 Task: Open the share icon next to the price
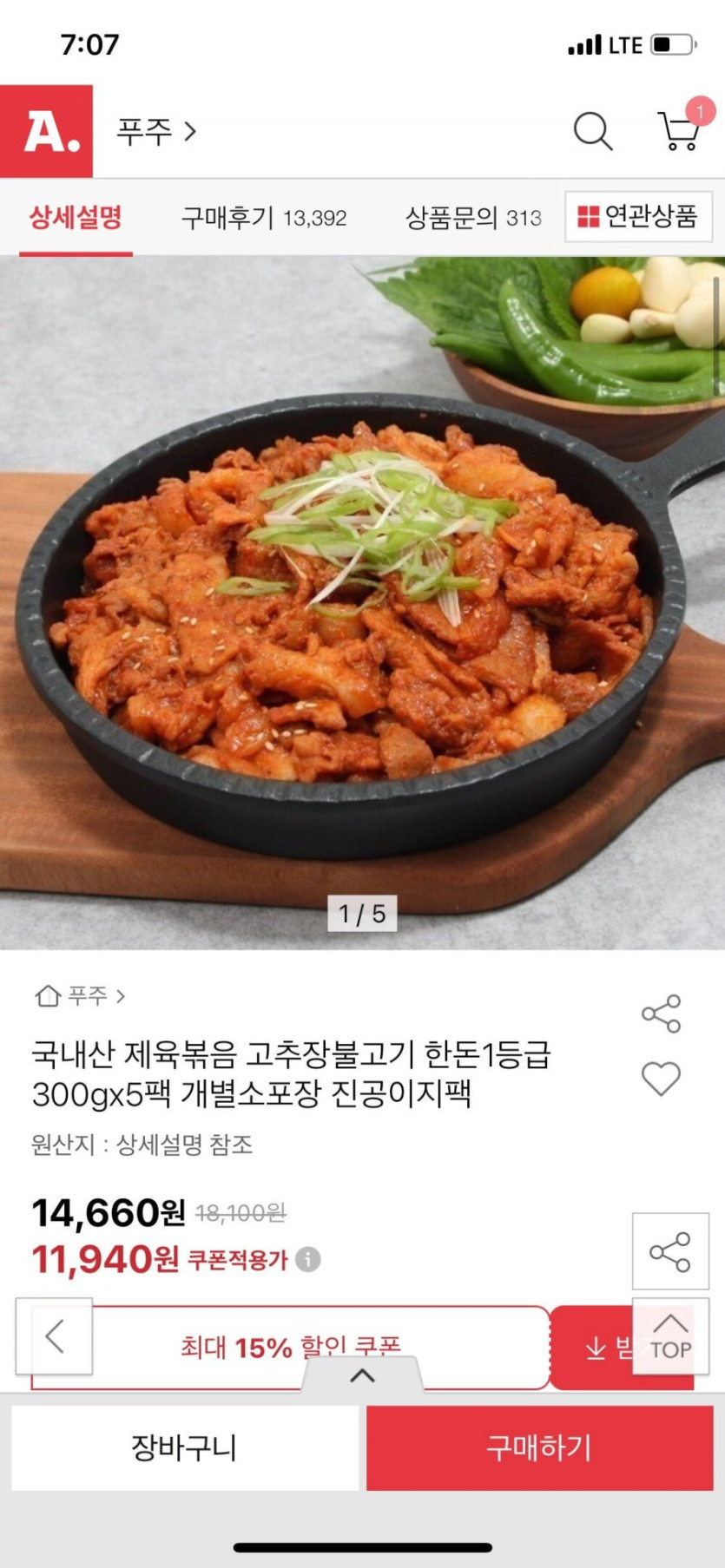coord(669,1250)
